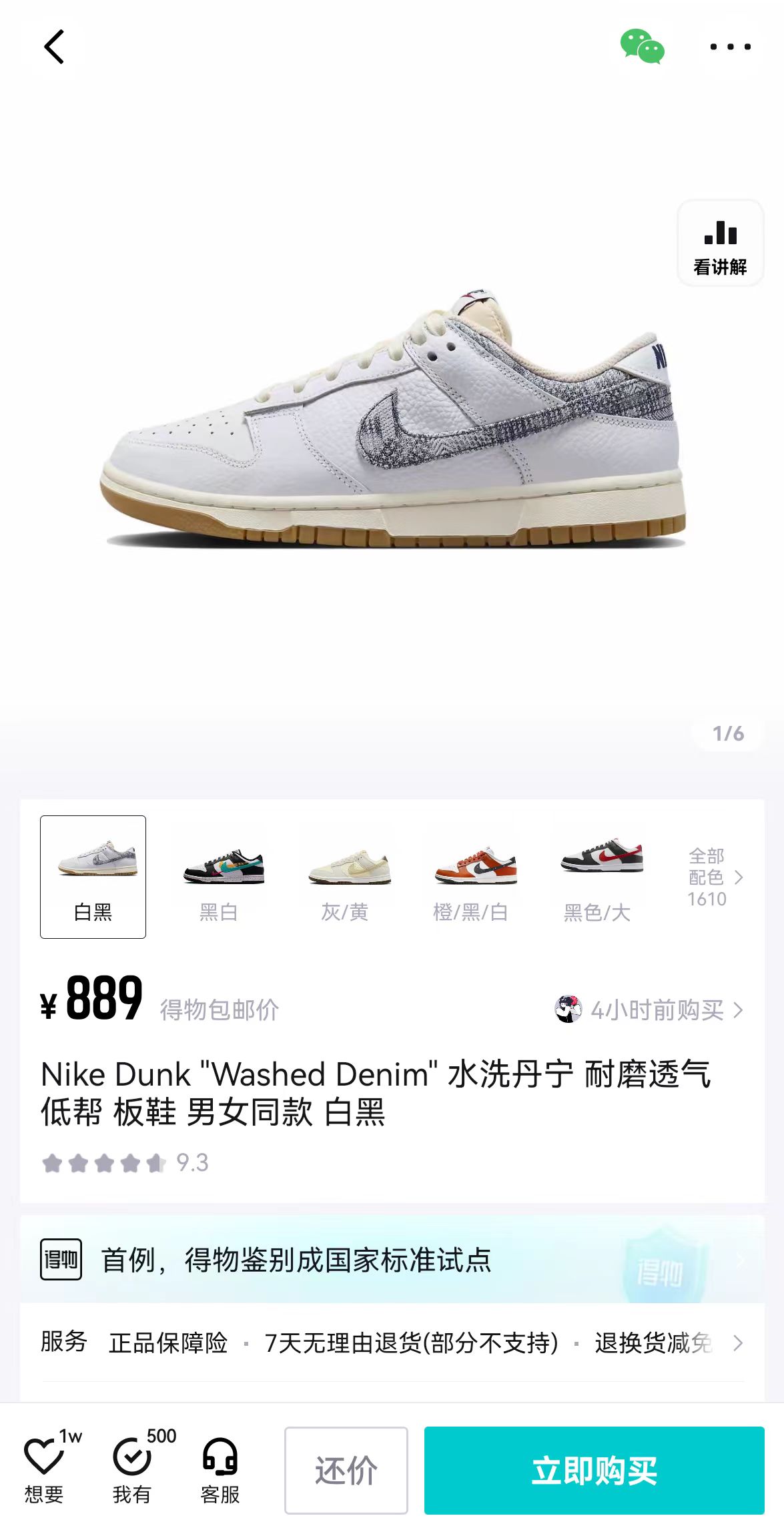
Task: Add the shoe to 想要 wishlist
Action: pos(45,1467)
